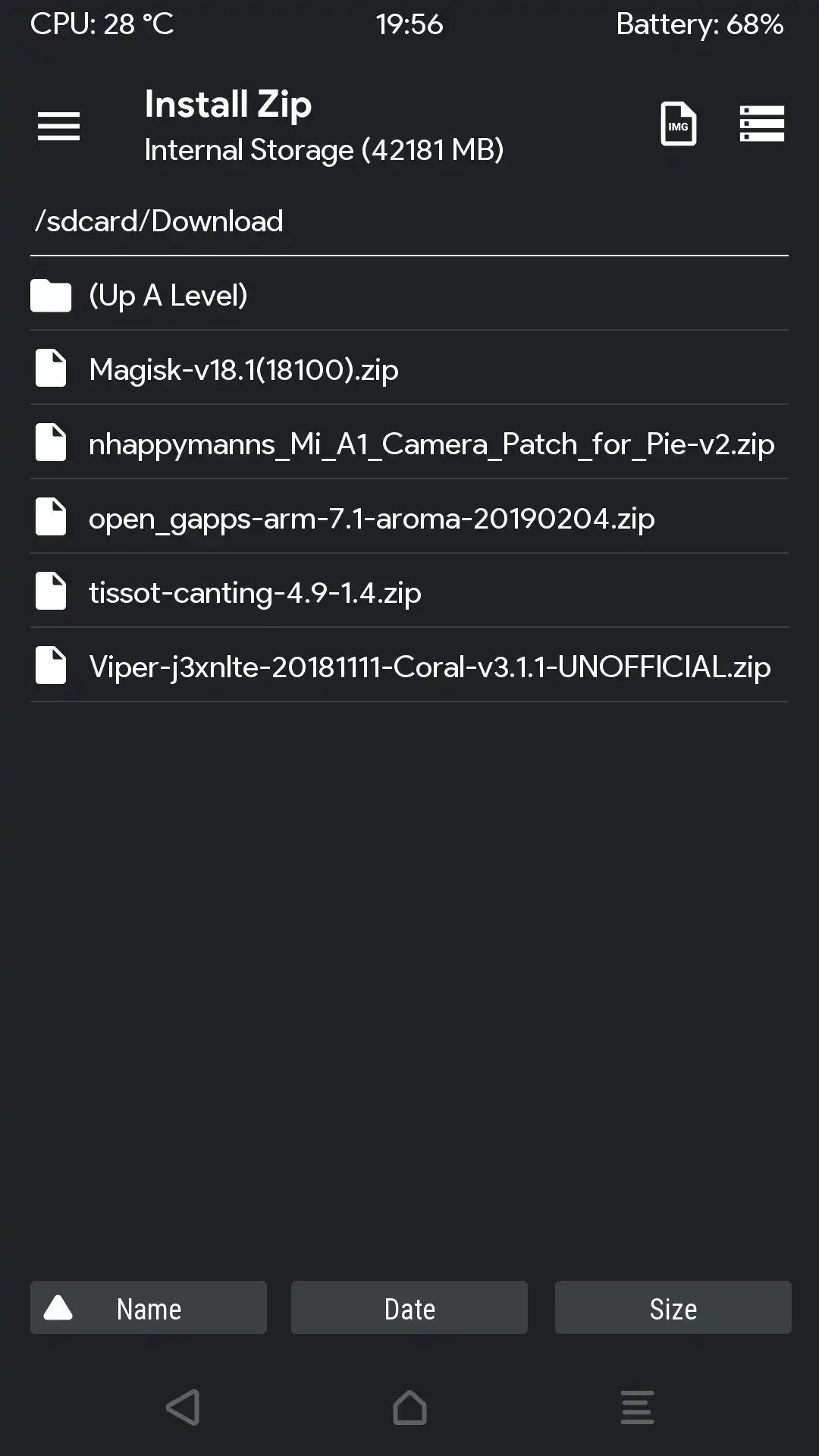This screenshot has width=819, height=1456.
Task: Sort files by Date
Action: click(409, 1308)
